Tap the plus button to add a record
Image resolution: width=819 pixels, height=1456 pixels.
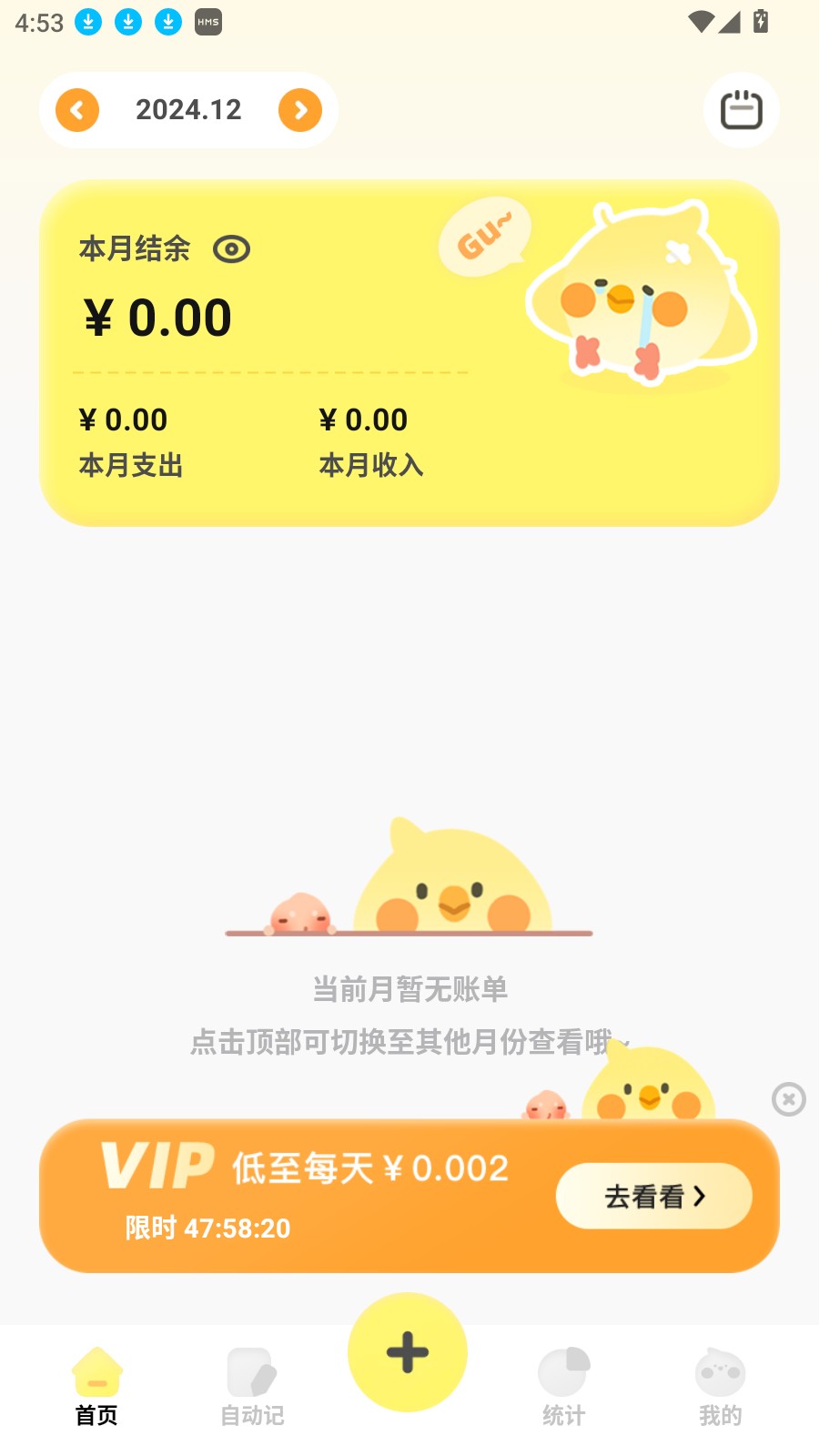coord(407,1352)
